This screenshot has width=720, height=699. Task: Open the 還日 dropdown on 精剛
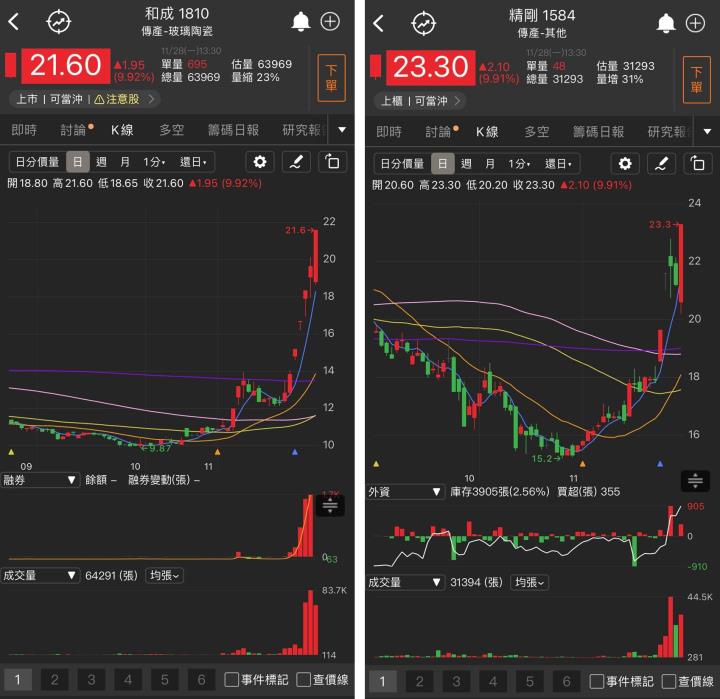pyautogui.click(x=560, y=164)
